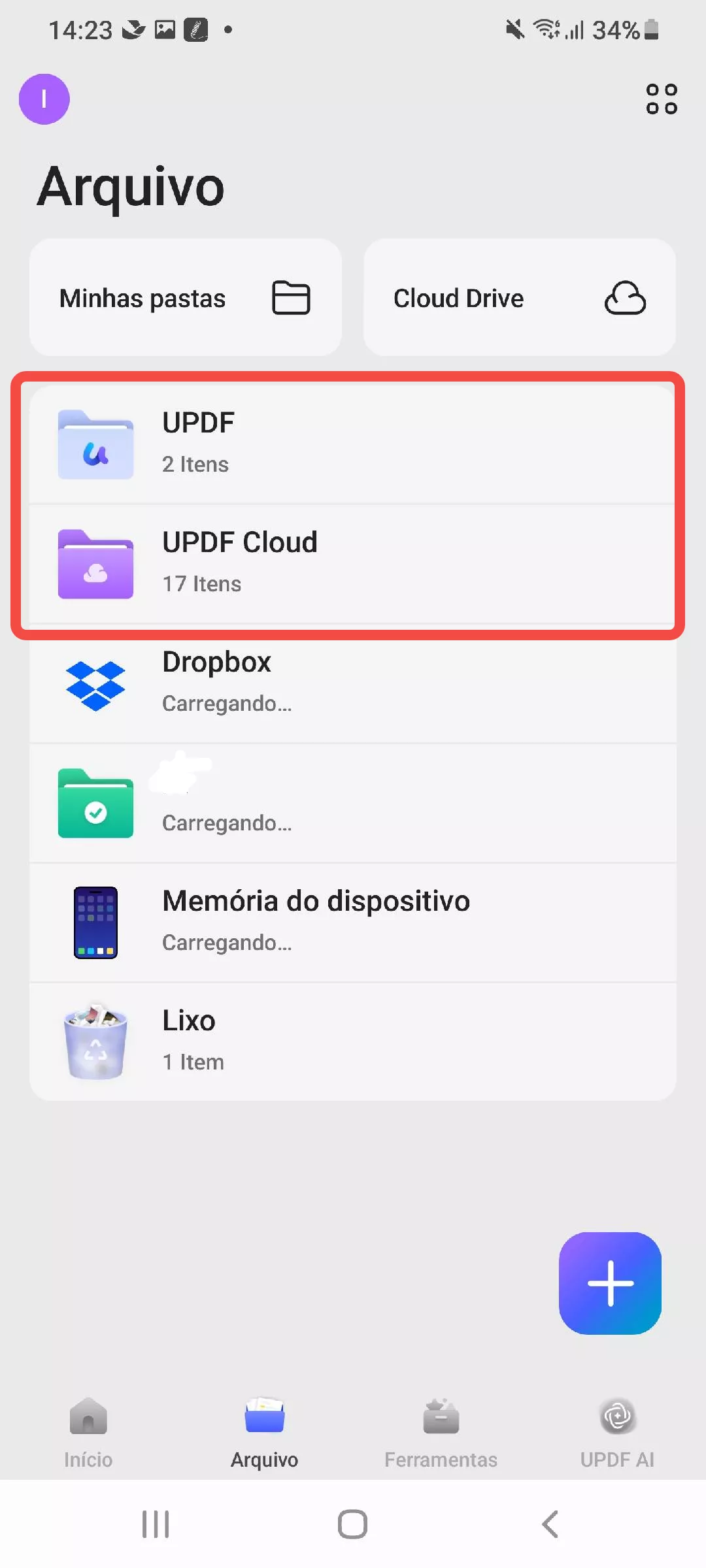Select the Dropbox storage icon
Image resolution: width=706 pixels, height=1568 pixels.
pos(95,683)
